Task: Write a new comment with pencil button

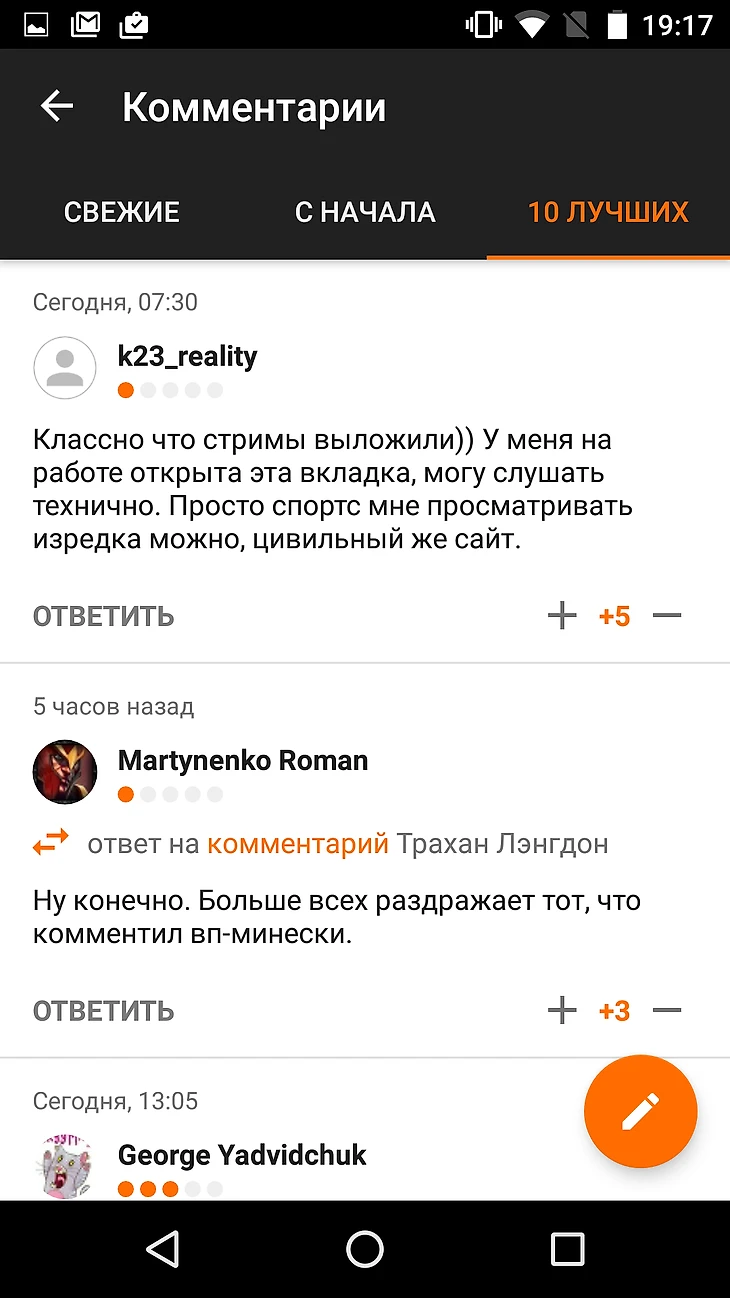Action: point(641,1111)
